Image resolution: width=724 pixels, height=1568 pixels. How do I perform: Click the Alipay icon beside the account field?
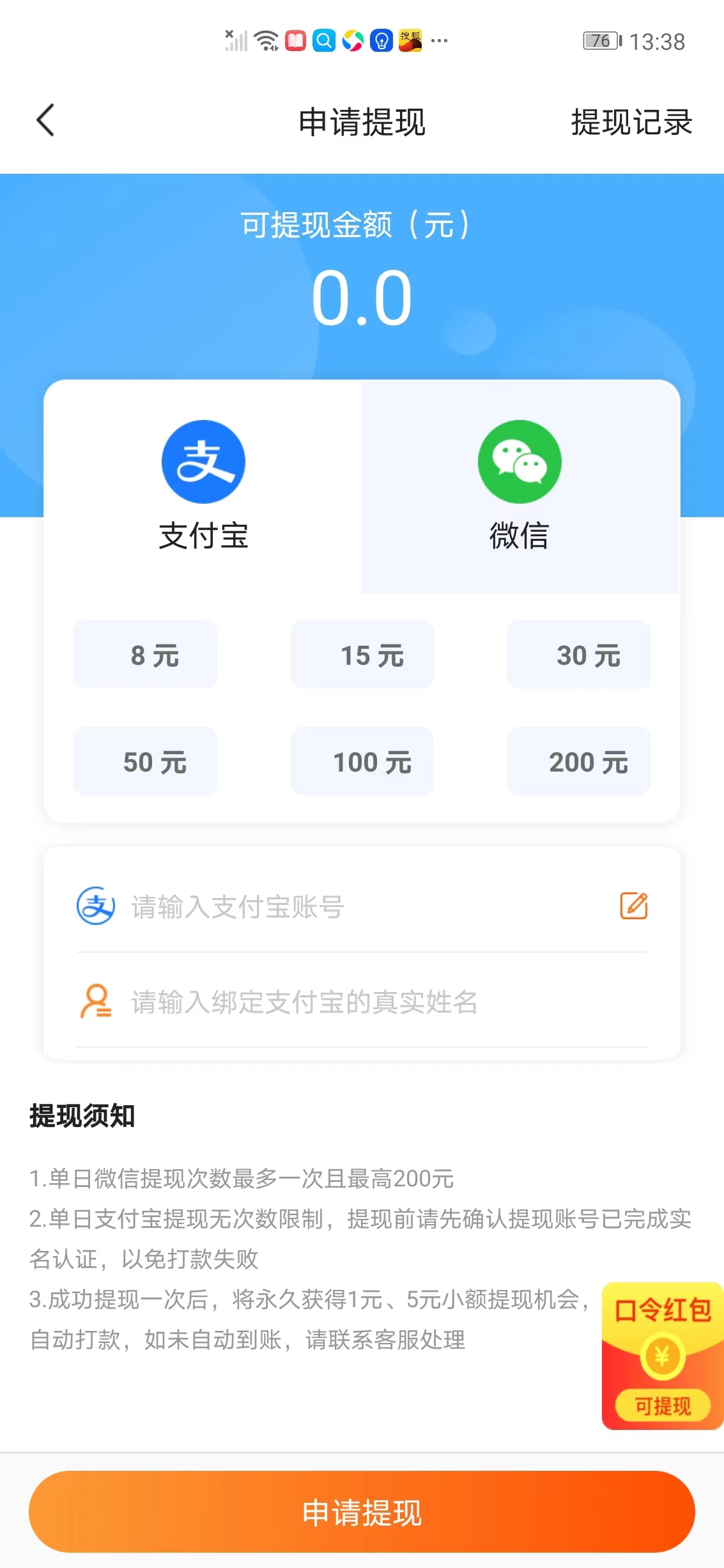point(96,904)
